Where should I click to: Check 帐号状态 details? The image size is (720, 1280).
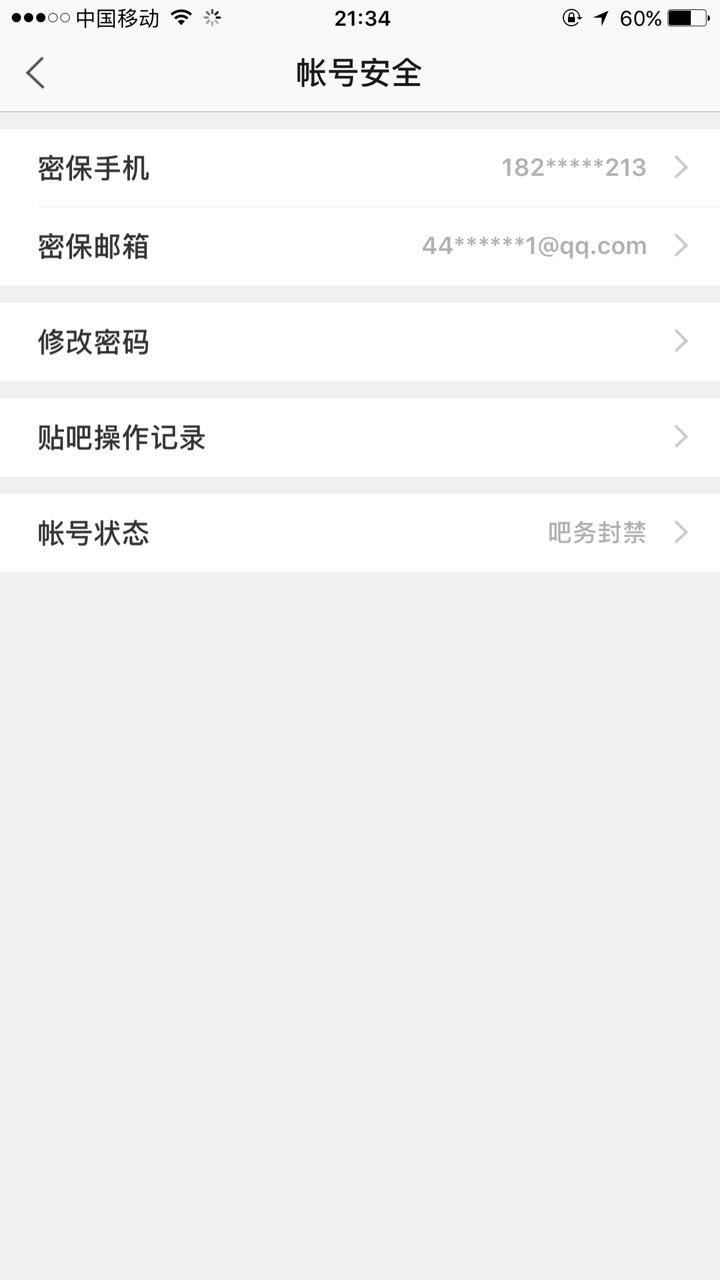[360, 533]
